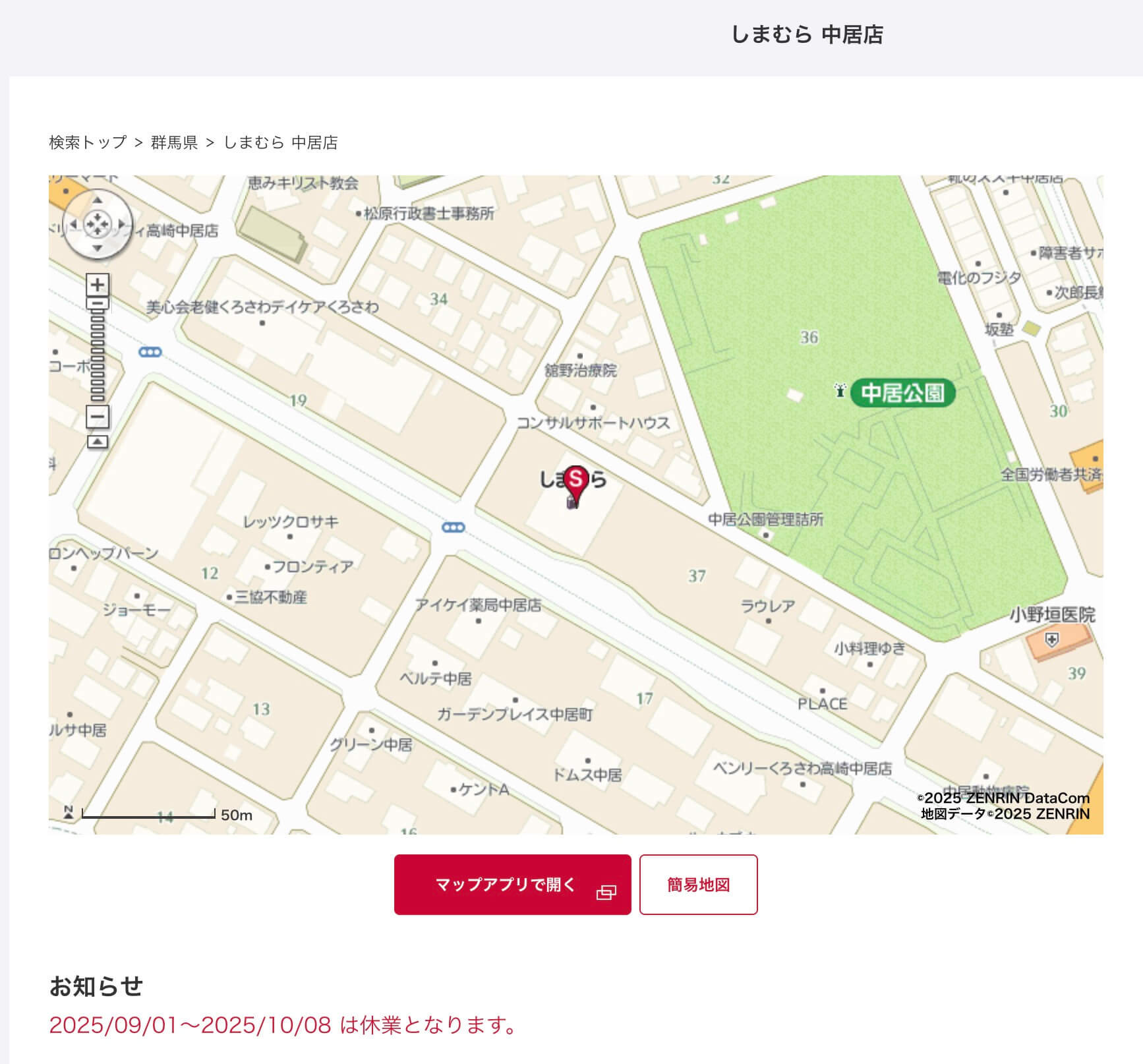
Task: Zoom in the map with the plus button
Action: coord(98,285)
